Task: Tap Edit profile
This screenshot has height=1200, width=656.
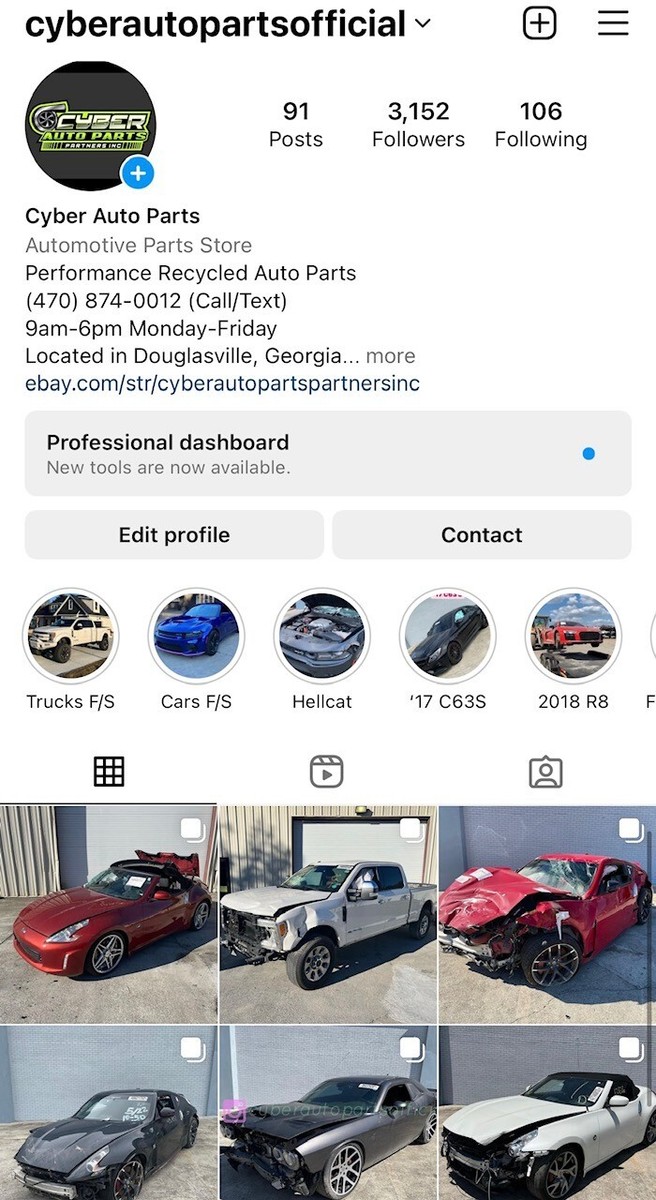Action: tap(174, 535)
